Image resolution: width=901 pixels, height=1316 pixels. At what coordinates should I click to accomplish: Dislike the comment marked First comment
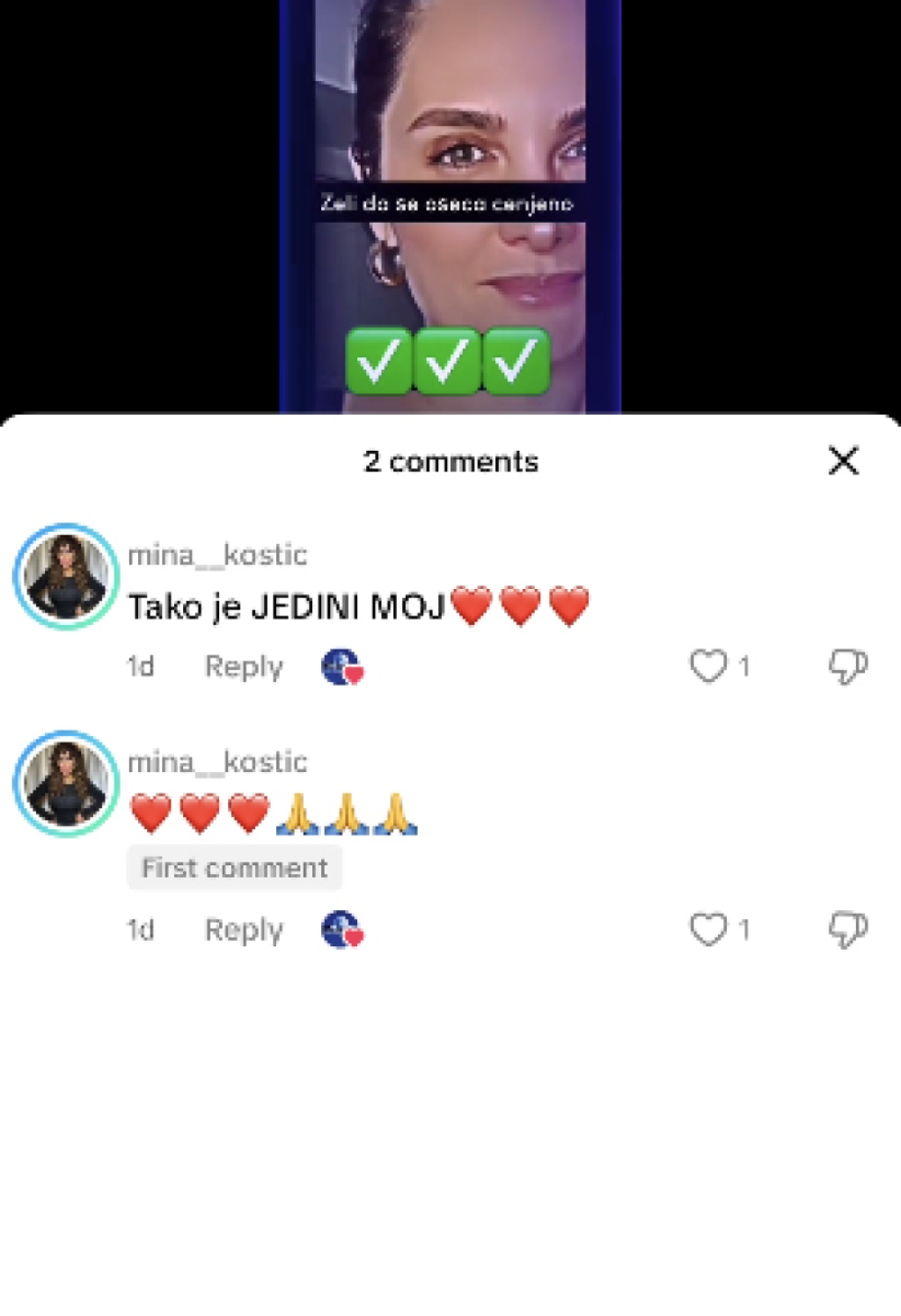pos(847,930)
